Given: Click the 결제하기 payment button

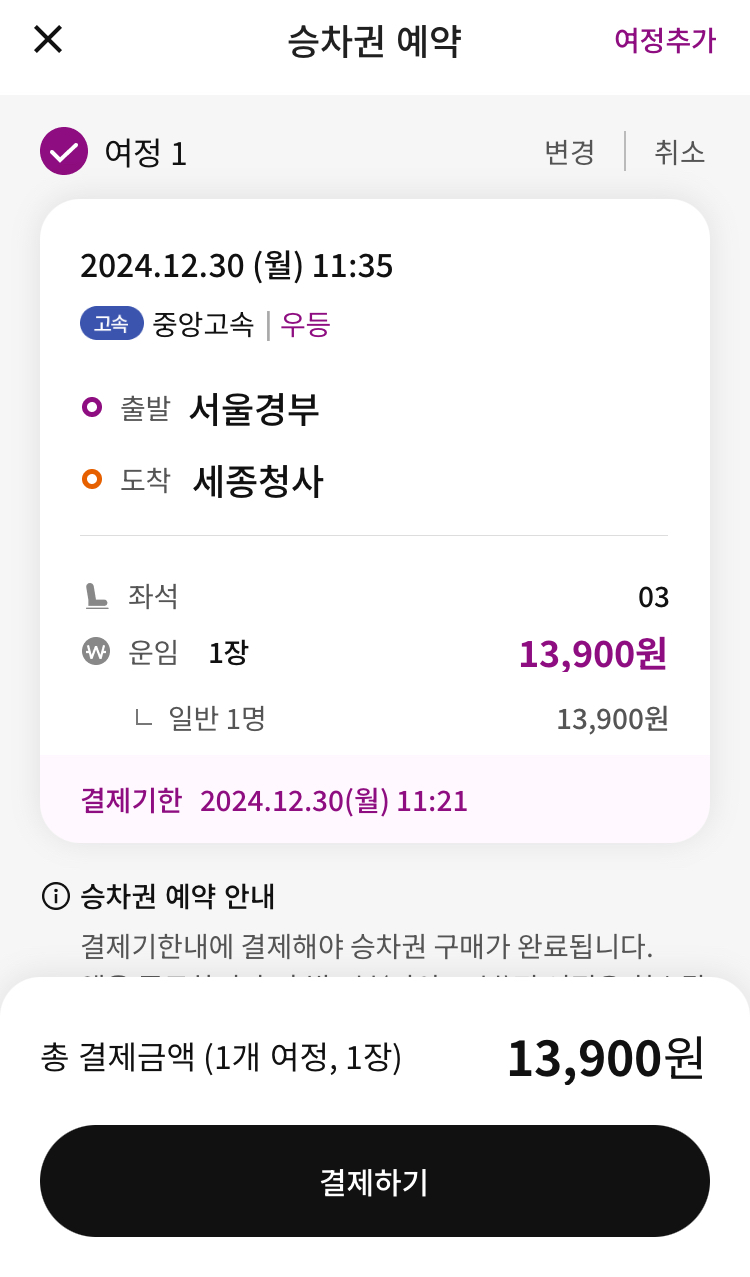Looking at the screenshot, I should (x=374, y=1180).
